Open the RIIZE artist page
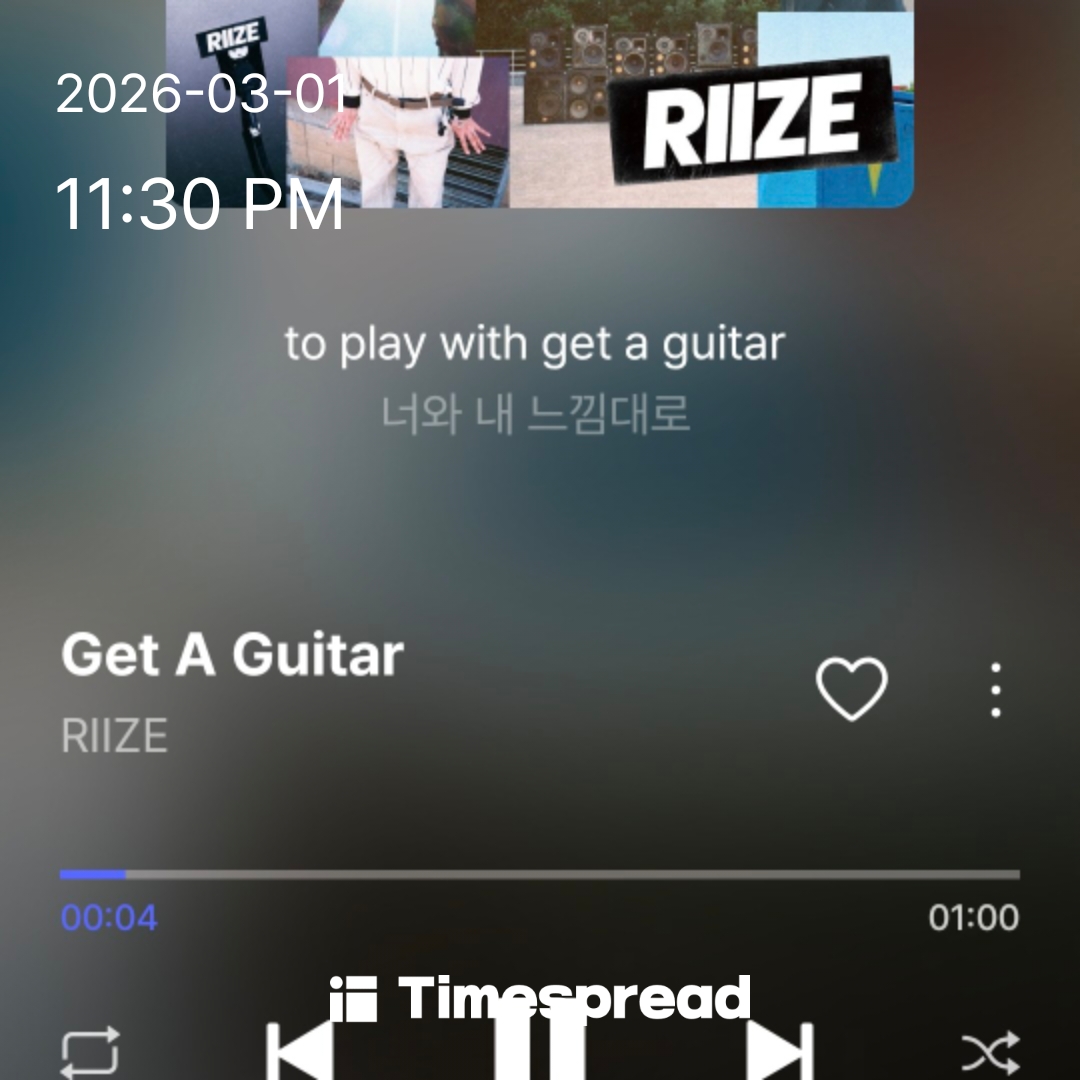Screen dimensions: 1080x1080 [114, 737]
